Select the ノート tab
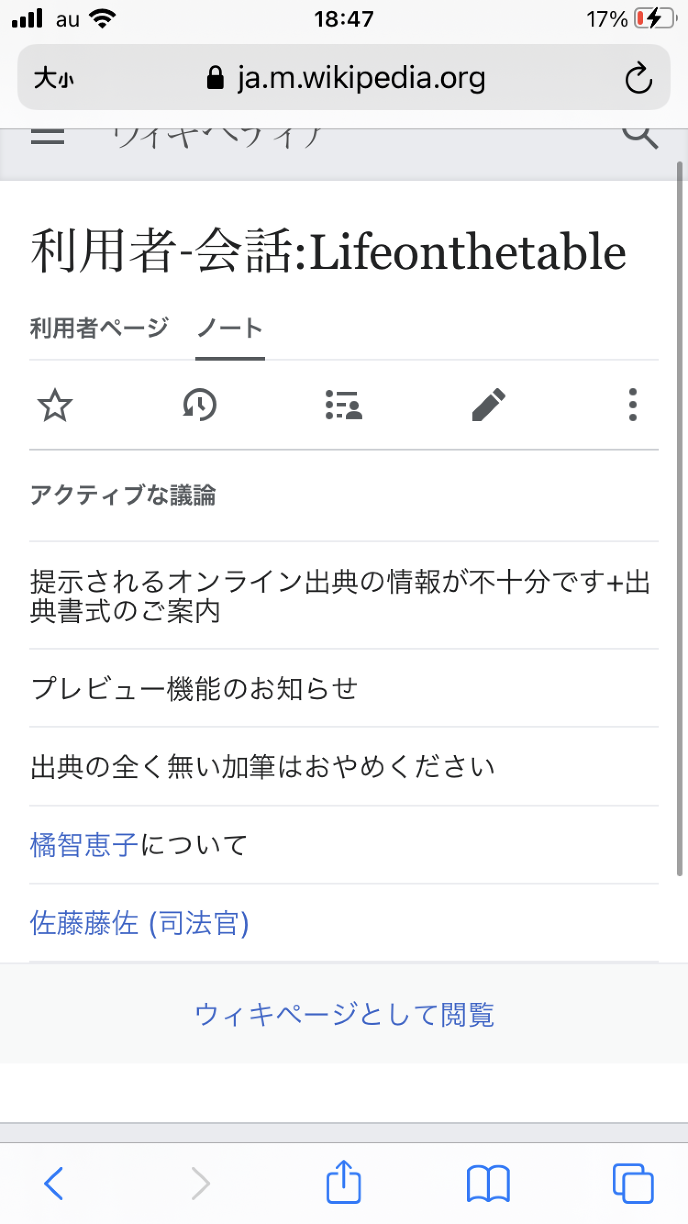This screenshot has width=688, height=1224. point(230,328)
